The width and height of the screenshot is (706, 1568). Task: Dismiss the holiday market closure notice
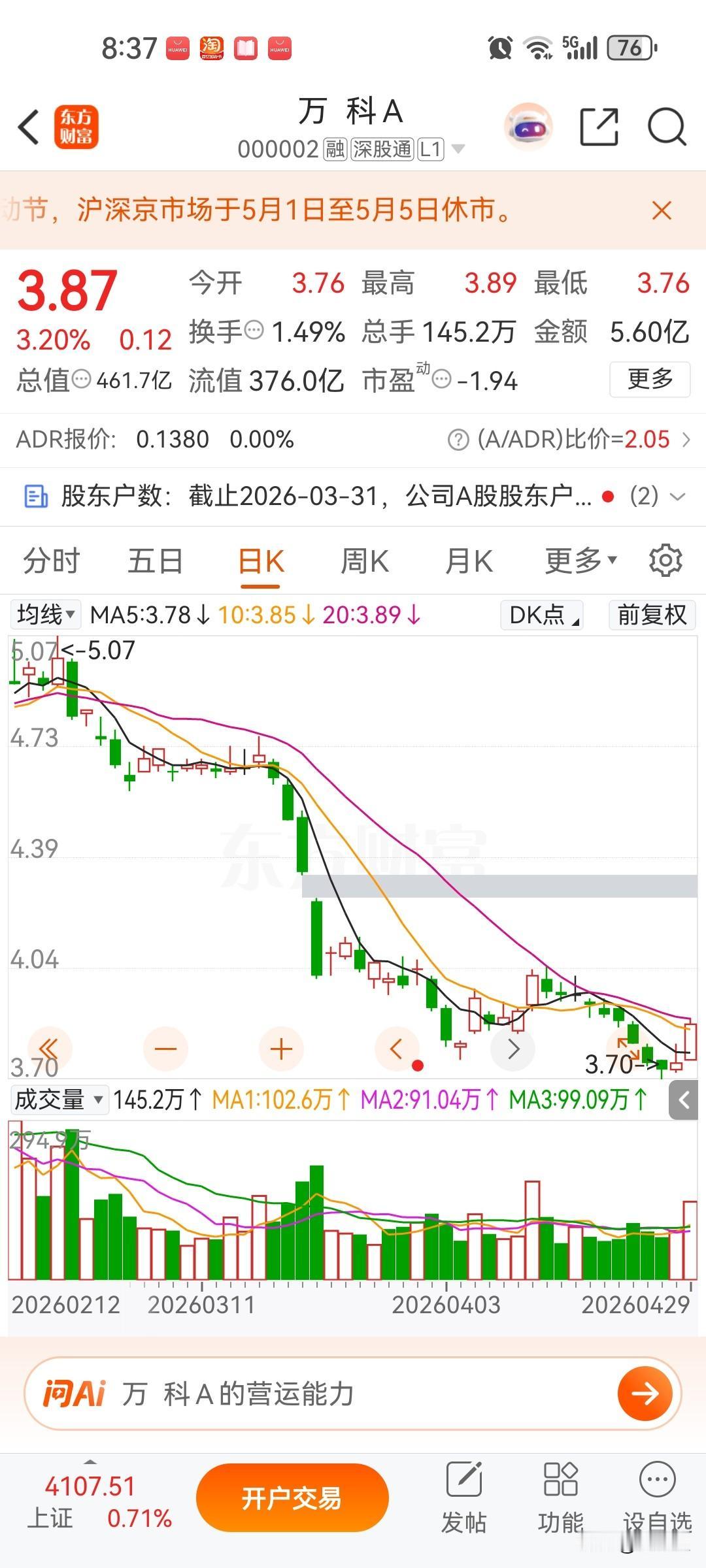point(662,210)
